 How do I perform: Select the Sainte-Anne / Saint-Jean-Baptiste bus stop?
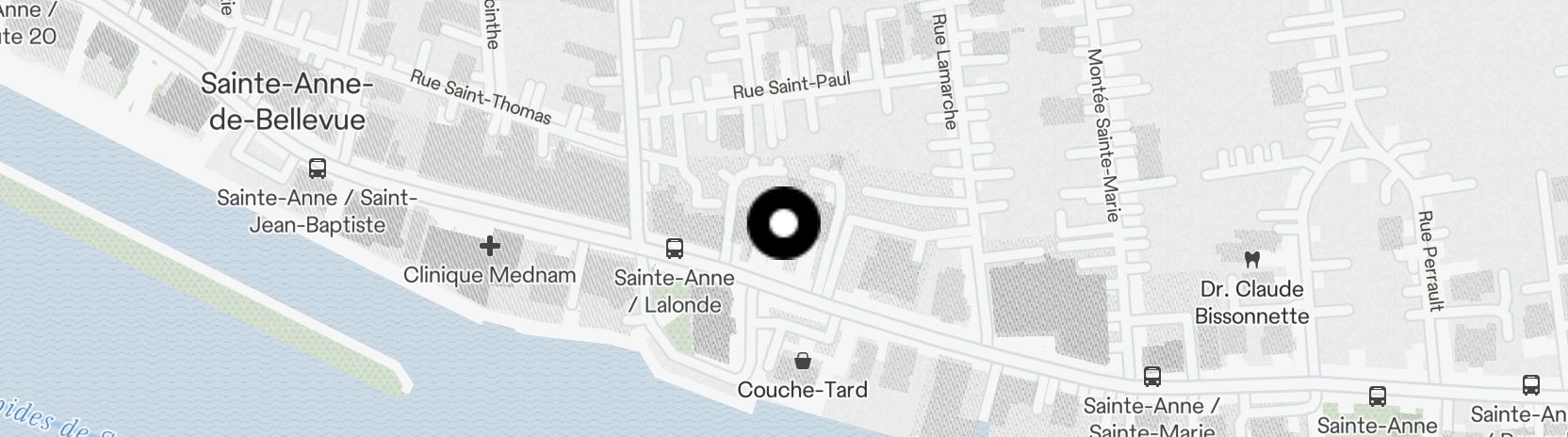tap(318, 170)
